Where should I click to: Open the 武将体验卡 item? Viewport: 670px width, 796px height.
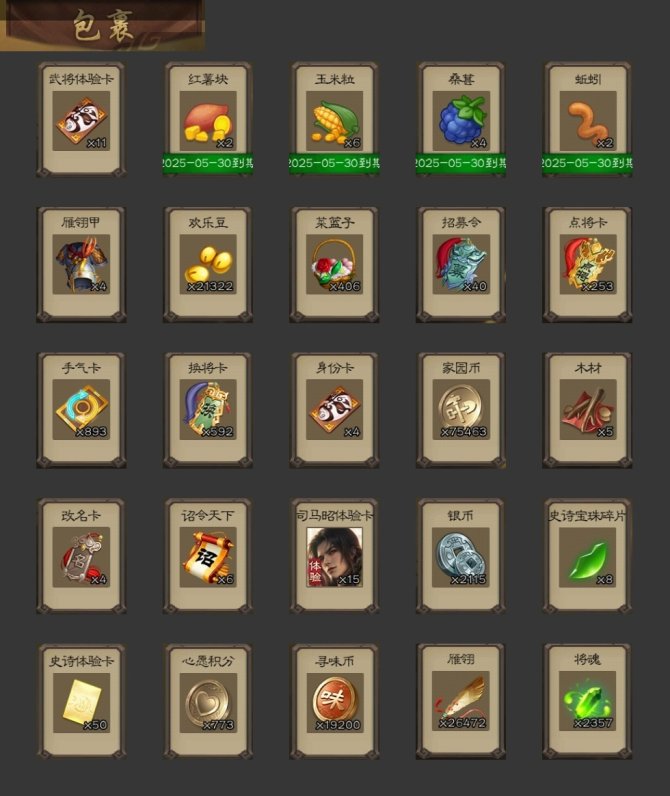[x=81, y=121]
